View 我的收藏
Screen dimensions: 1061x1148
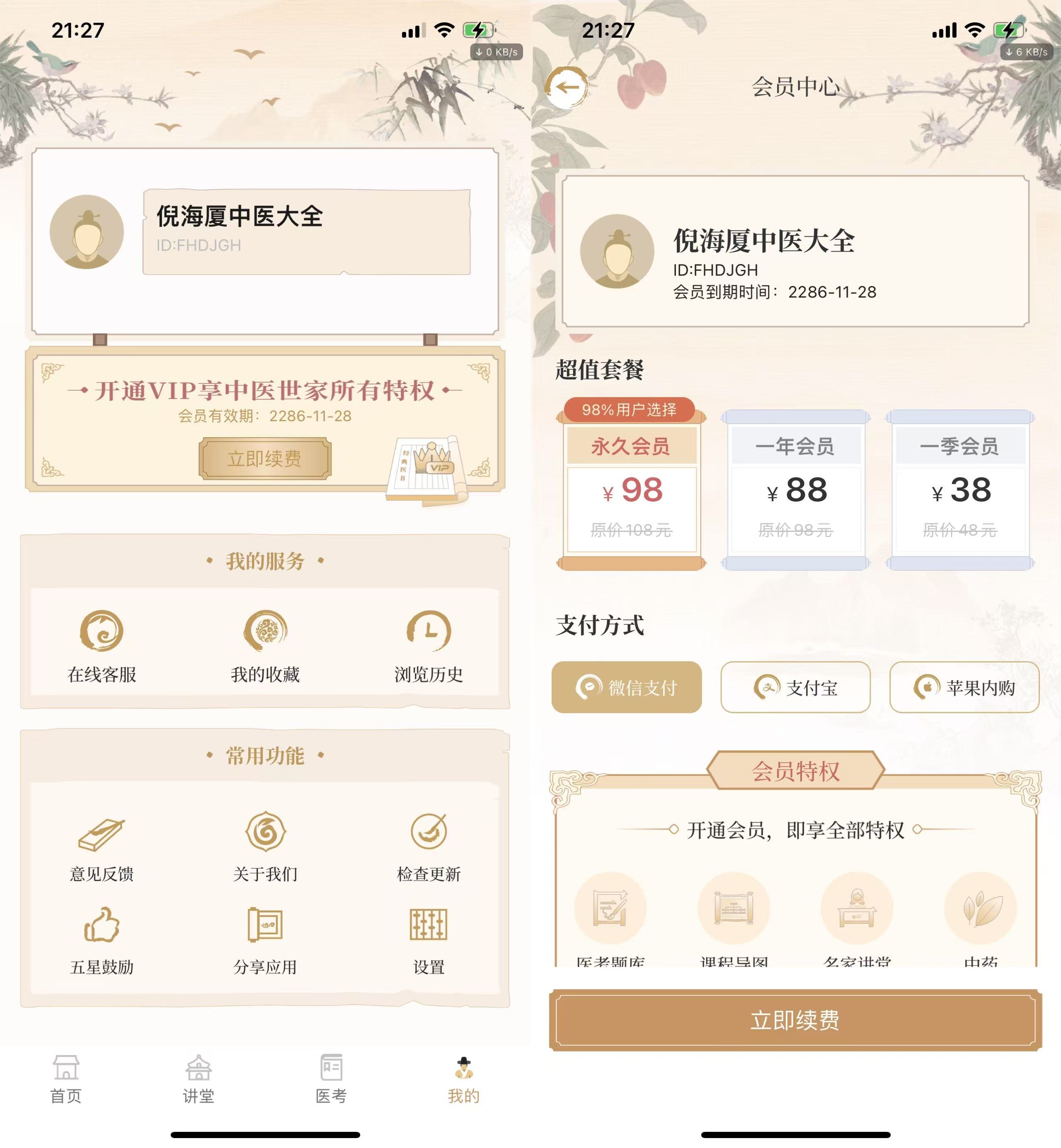tap(265, 646)
